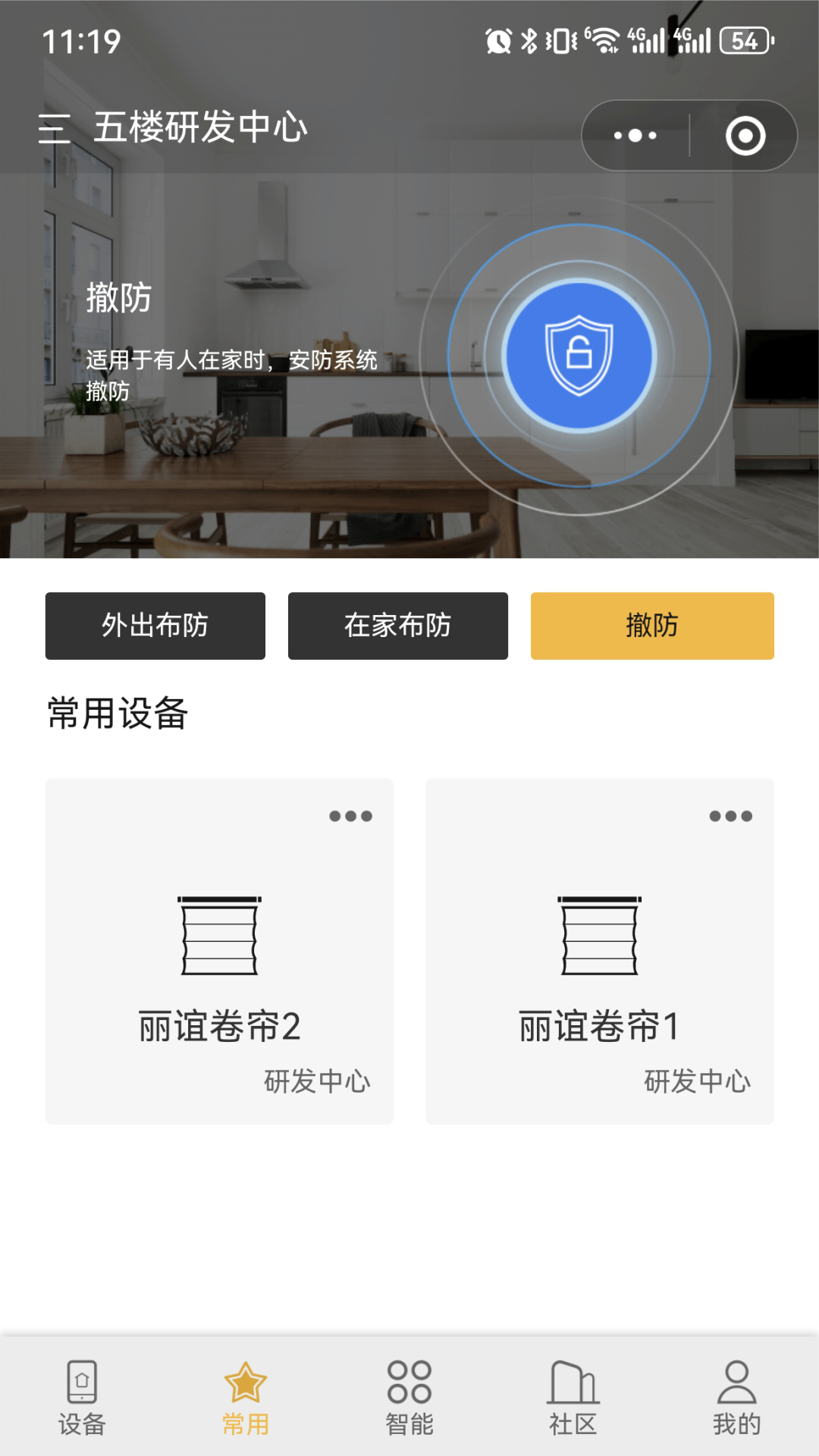Expand the 五楼研发中心 side menu

[55, 126]
